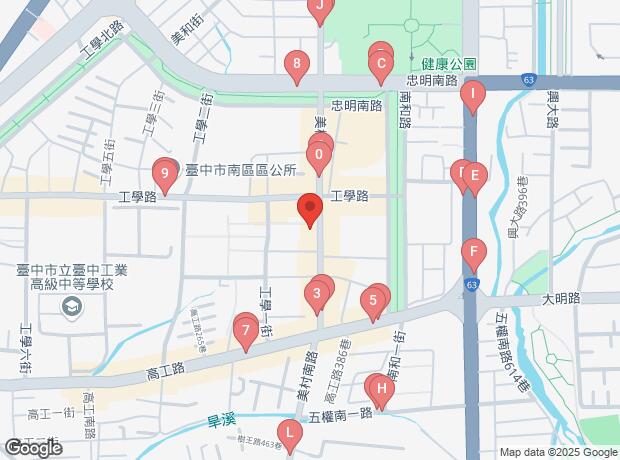
Task: Select map marker F
Action: point(473,251)
